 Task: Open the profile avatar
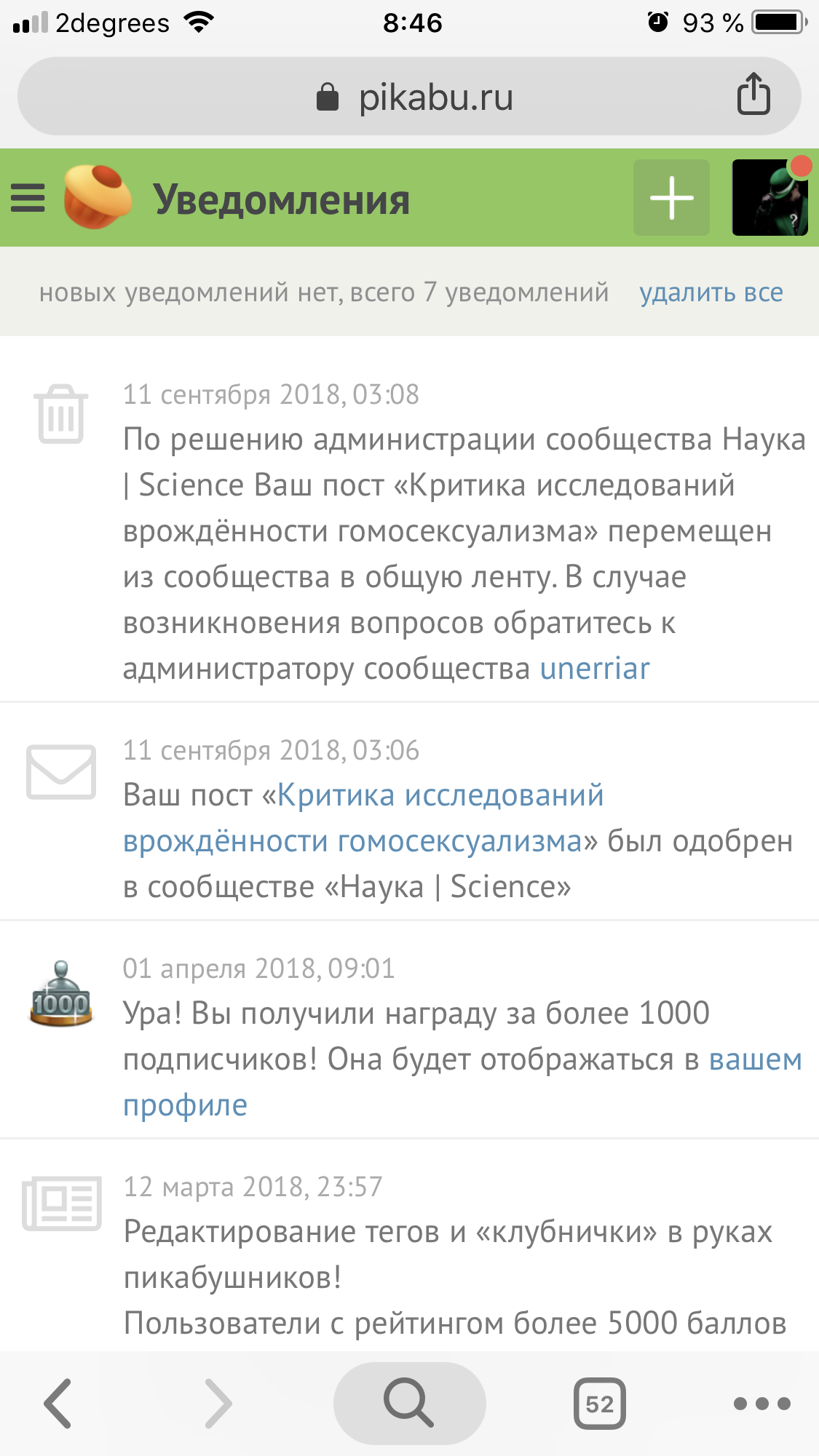[x=769, y=198]
